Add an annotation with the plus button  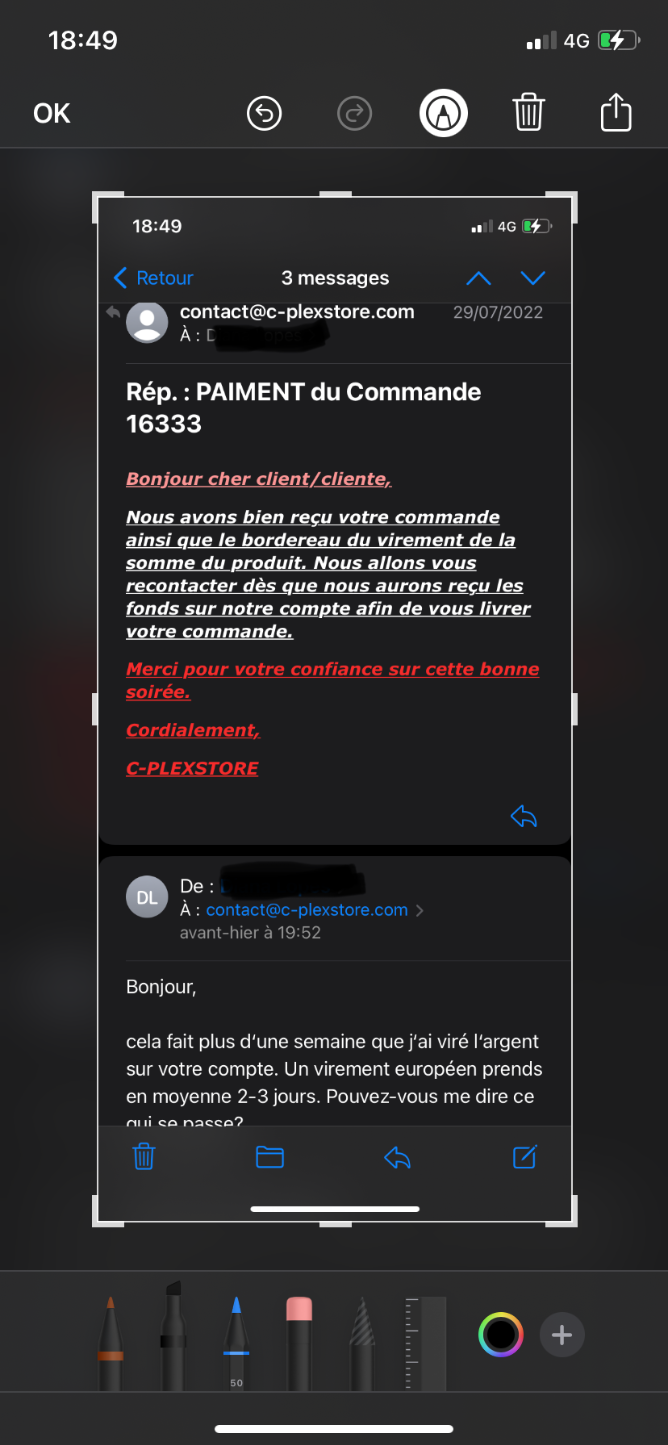(x=562, y=1334)
